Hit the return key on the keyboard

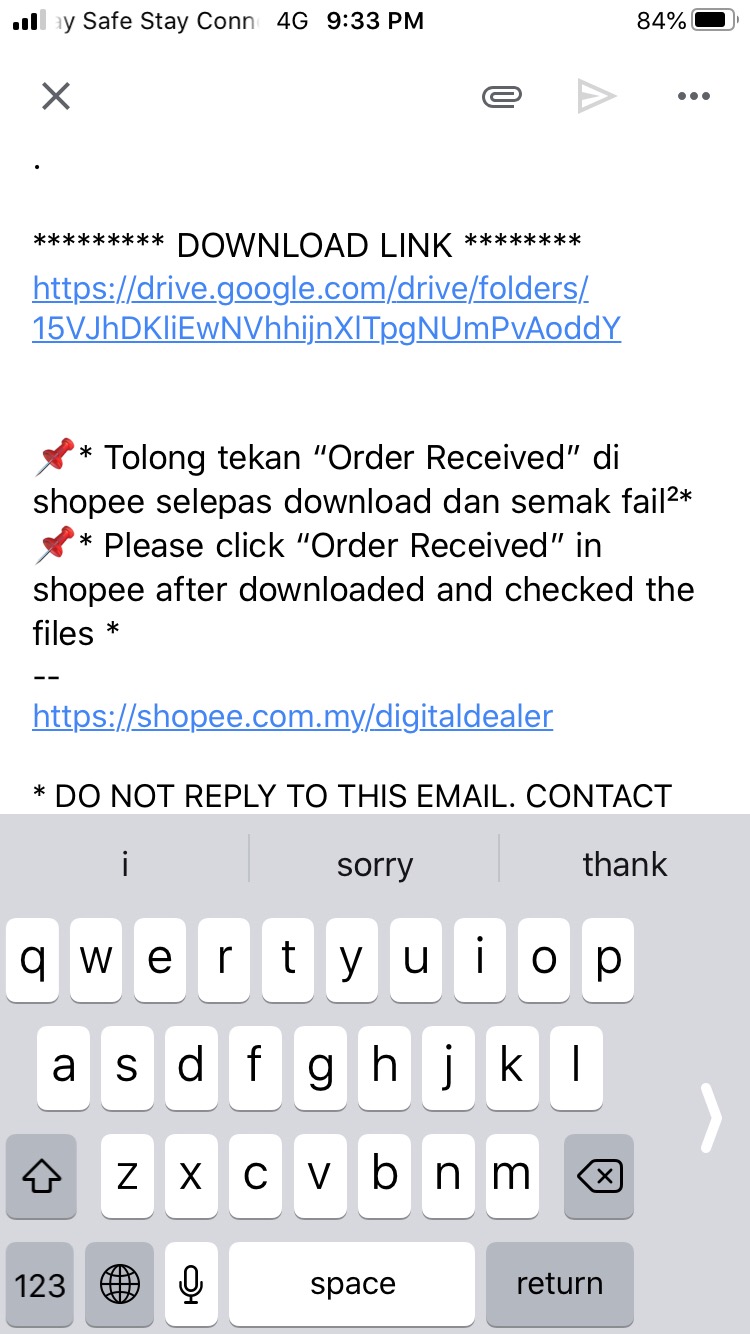pyautogui.click(x=559, y=1284)
